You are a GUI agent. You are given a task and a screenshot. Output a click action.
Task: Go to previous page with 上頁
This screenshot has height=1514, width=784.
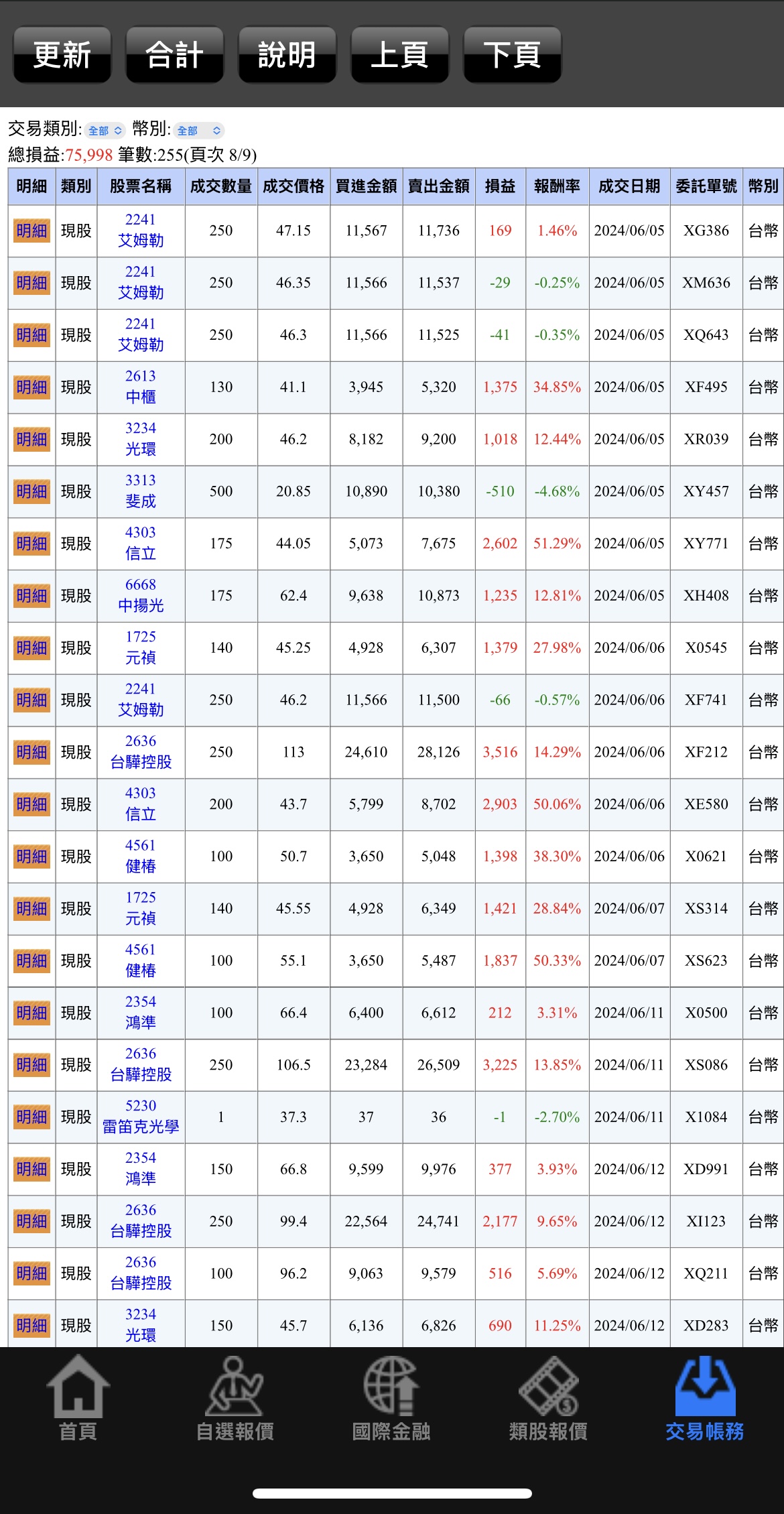pos(400,55)
